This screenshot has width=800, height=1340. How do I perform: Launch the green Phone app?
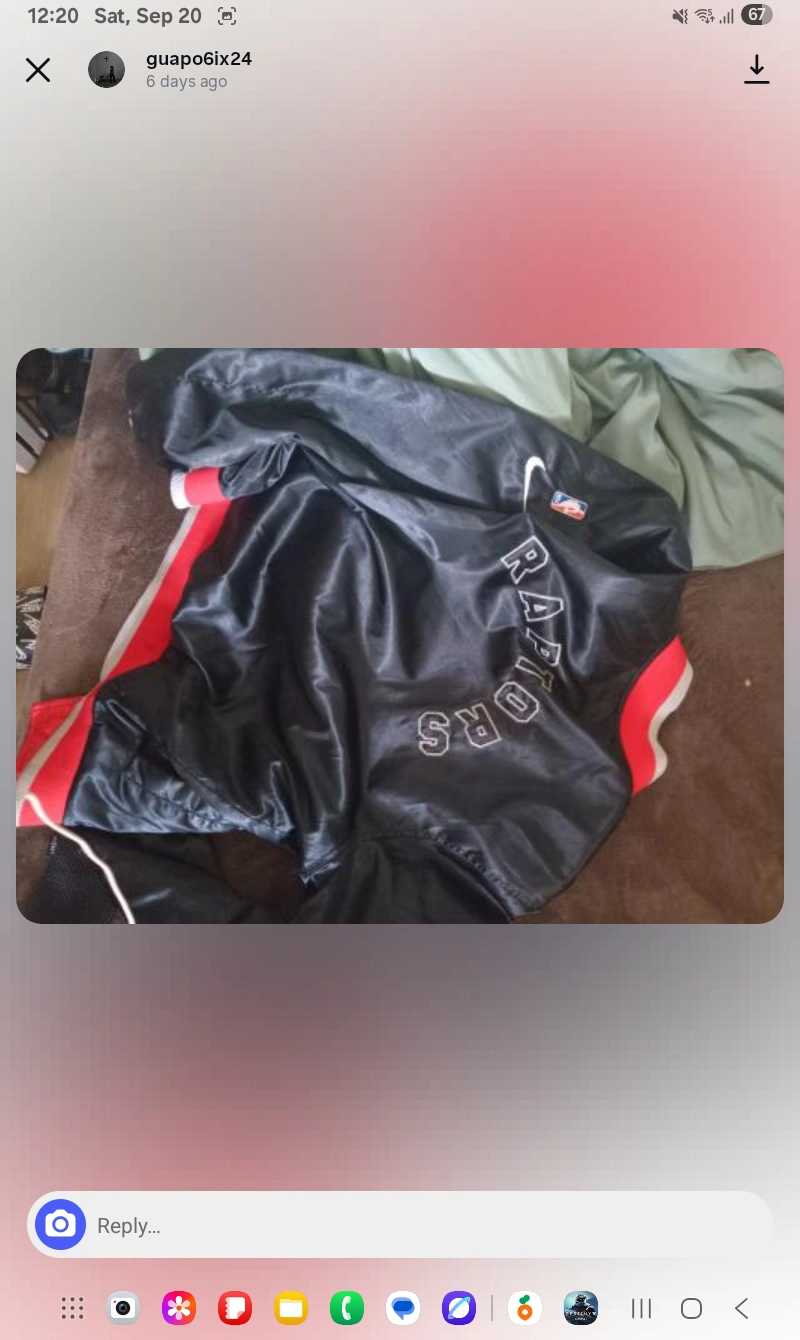347,1308
